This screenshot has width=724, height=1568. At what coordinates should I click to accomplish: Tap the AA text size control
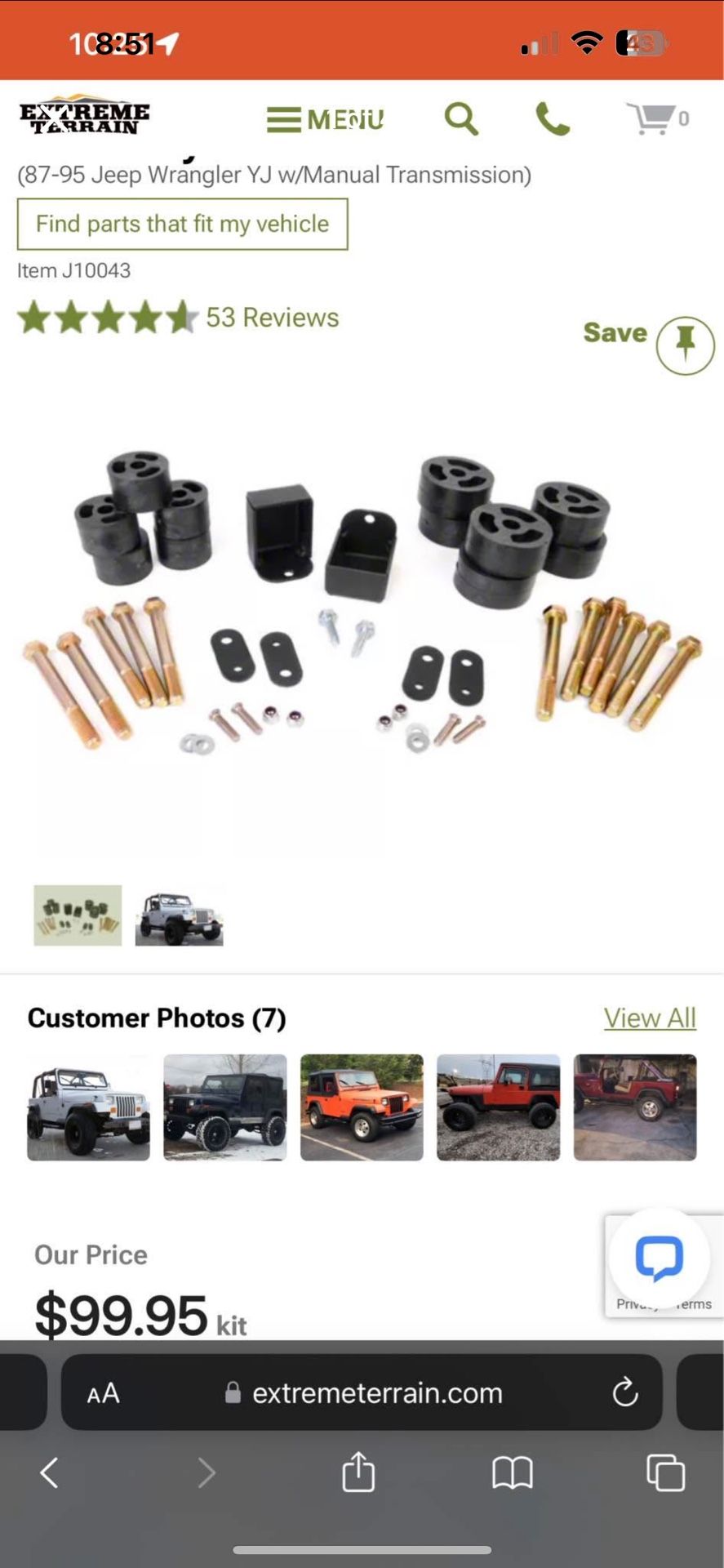(103, 1392)
